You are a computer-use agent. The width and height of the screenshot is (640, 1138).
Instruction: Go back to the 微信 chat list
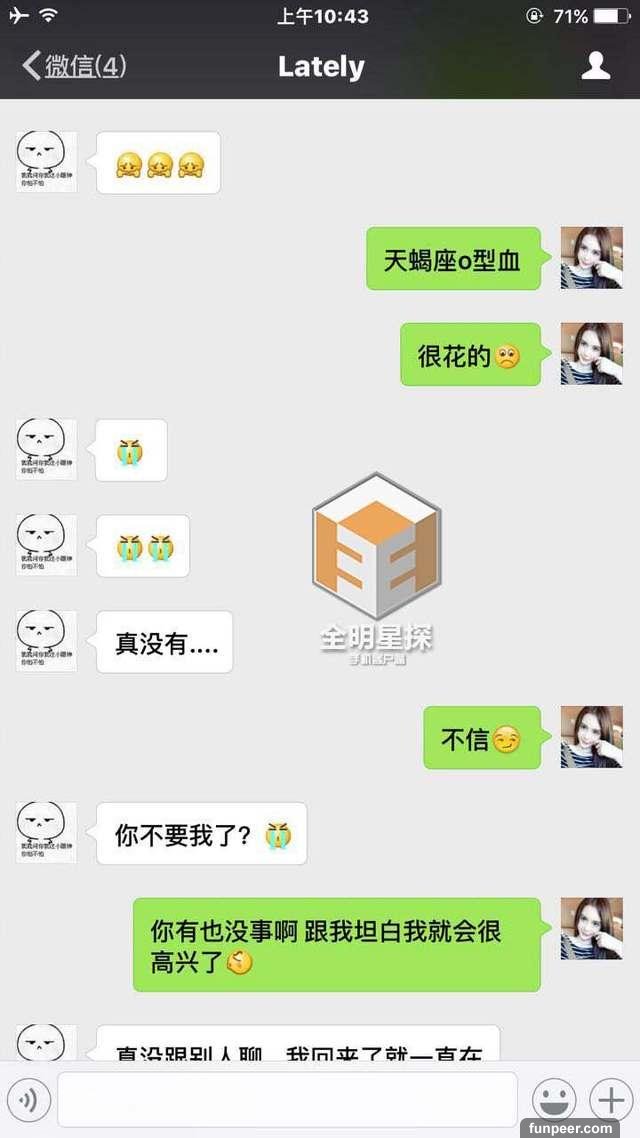tap(74, 66)
